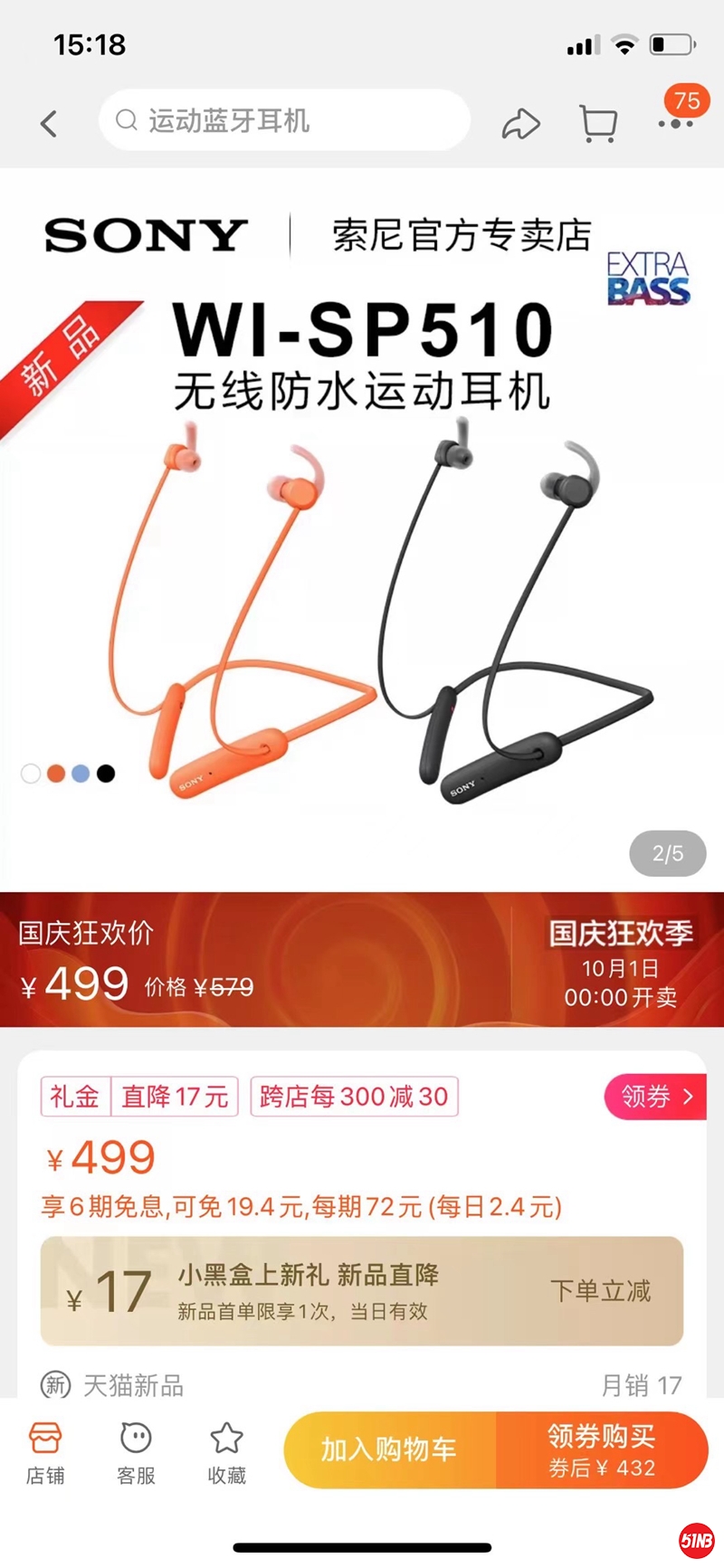Tap the 运动蓝牙耳机 search box
Viewport: 724px width, 1568px height.
[x=284, y=120]
